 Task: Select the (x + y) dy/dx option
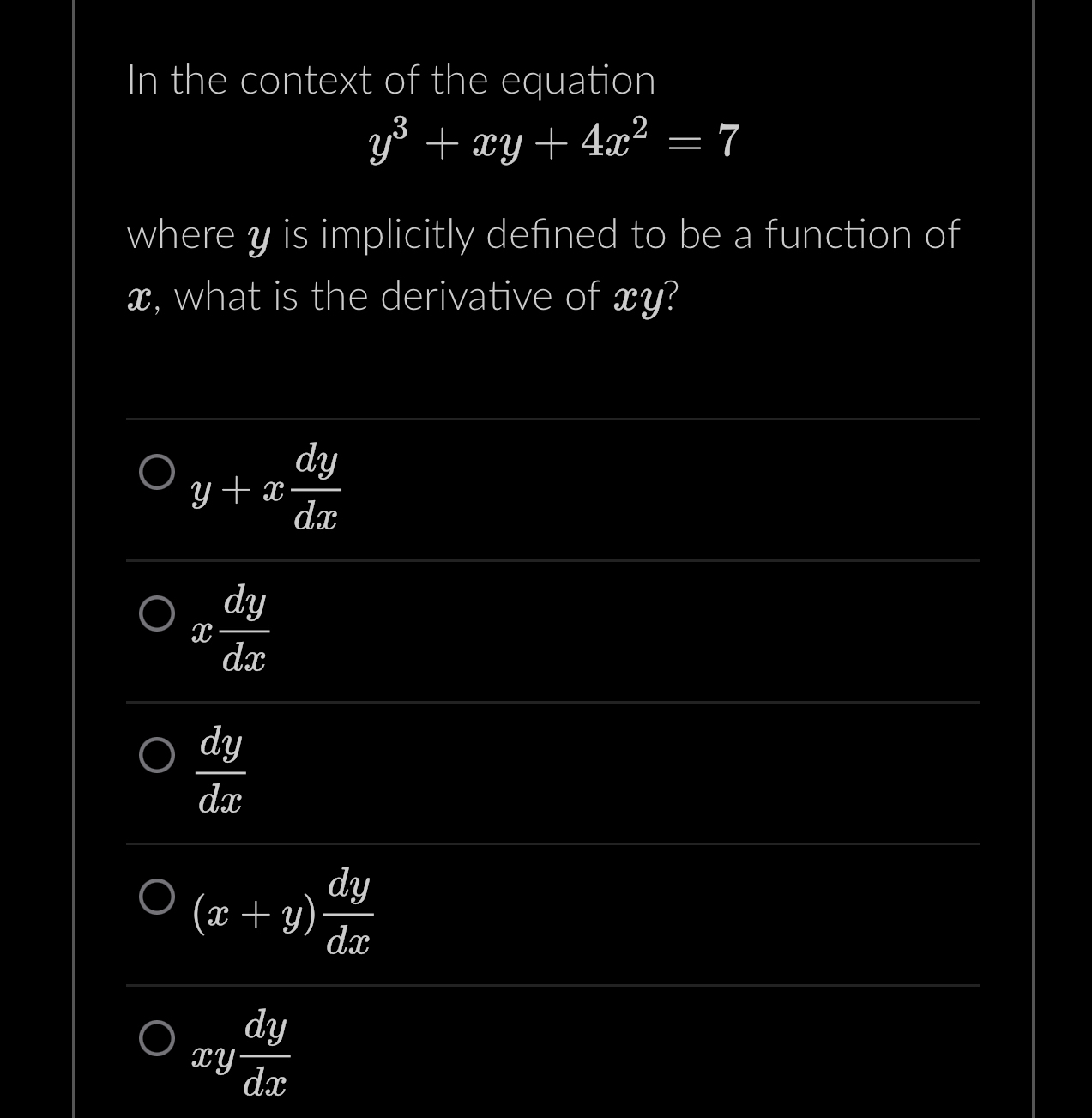click(156, 898)
